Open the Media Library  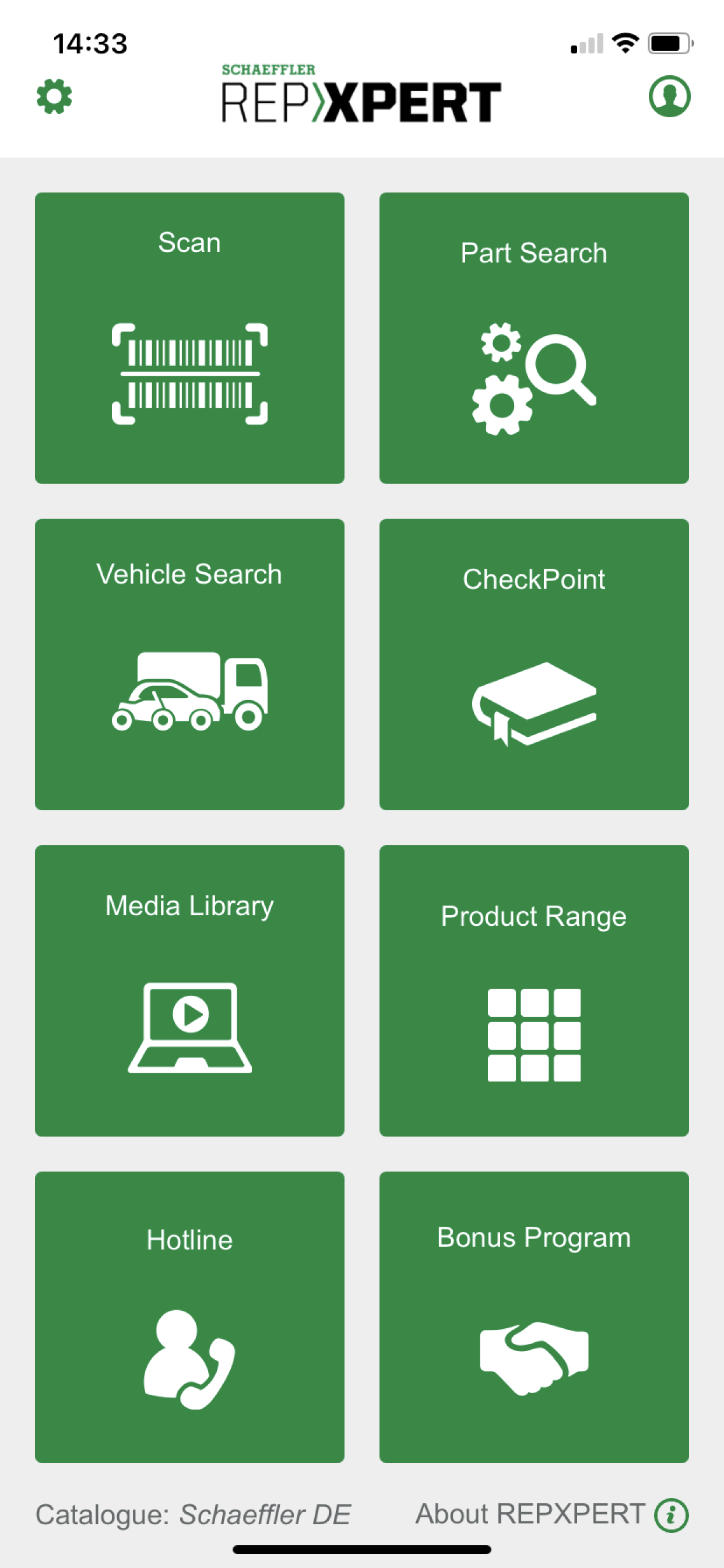190,991
